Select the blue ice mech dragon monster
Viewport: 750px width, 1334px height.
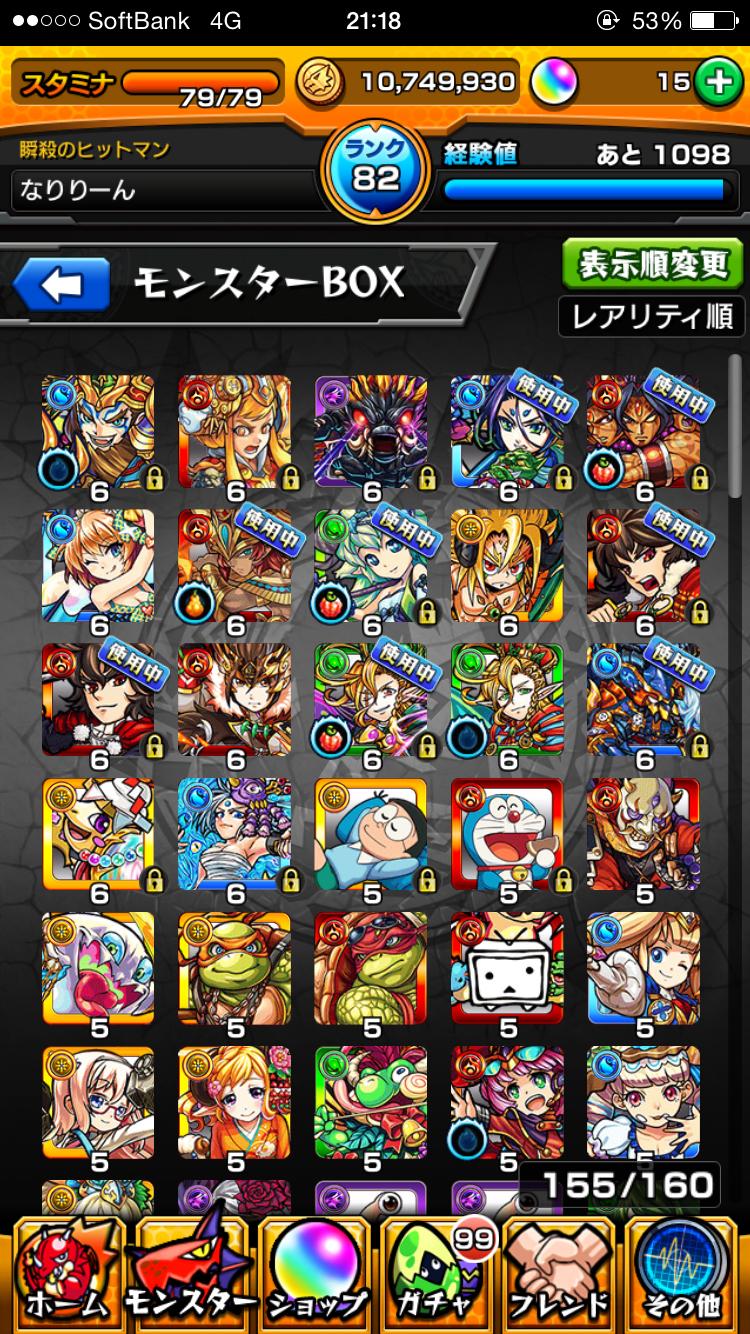pos(643,699)
